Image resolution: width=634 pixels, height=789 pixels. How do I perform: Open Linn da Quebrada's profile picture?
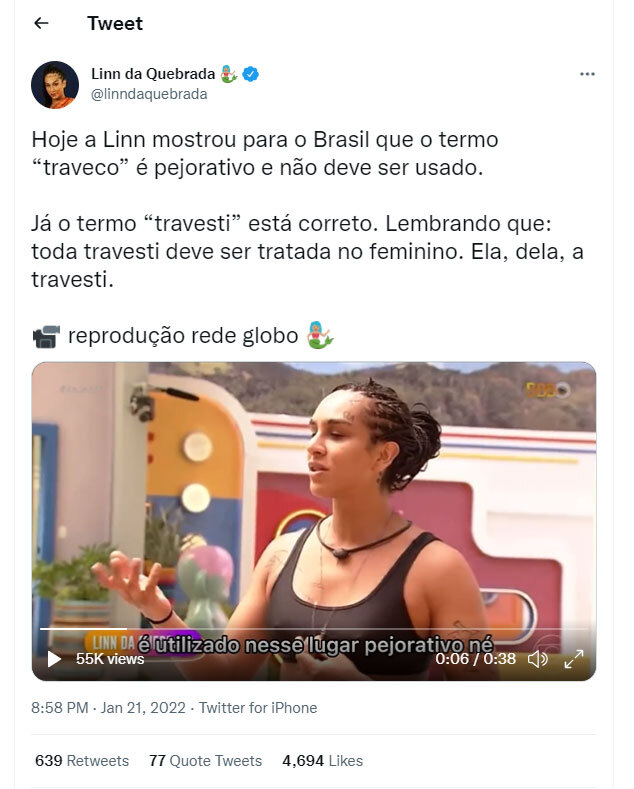(55, 85)
